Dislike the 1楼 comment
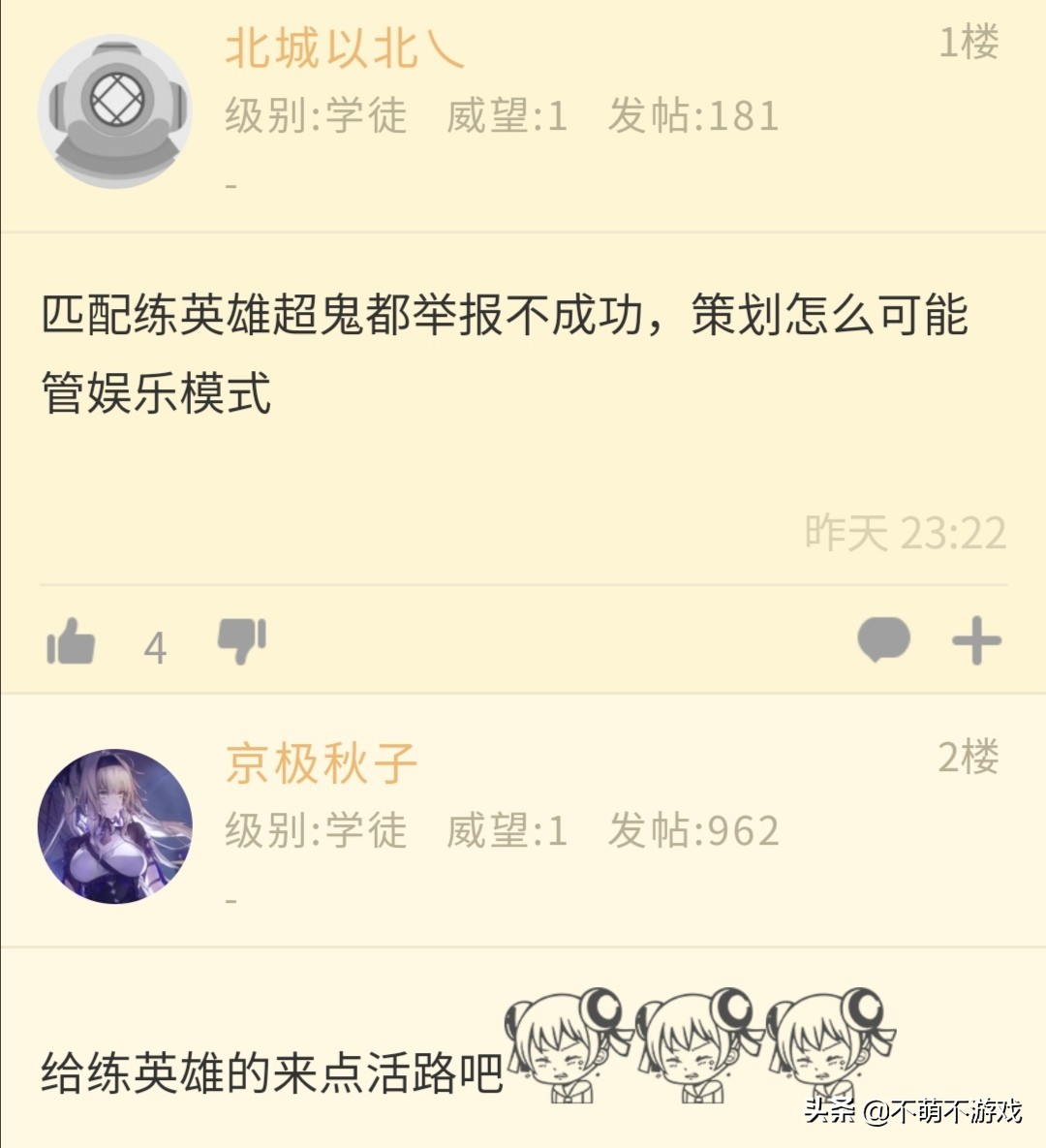This screenshot has width=1046, height=1148. click(x=241, y=640)
